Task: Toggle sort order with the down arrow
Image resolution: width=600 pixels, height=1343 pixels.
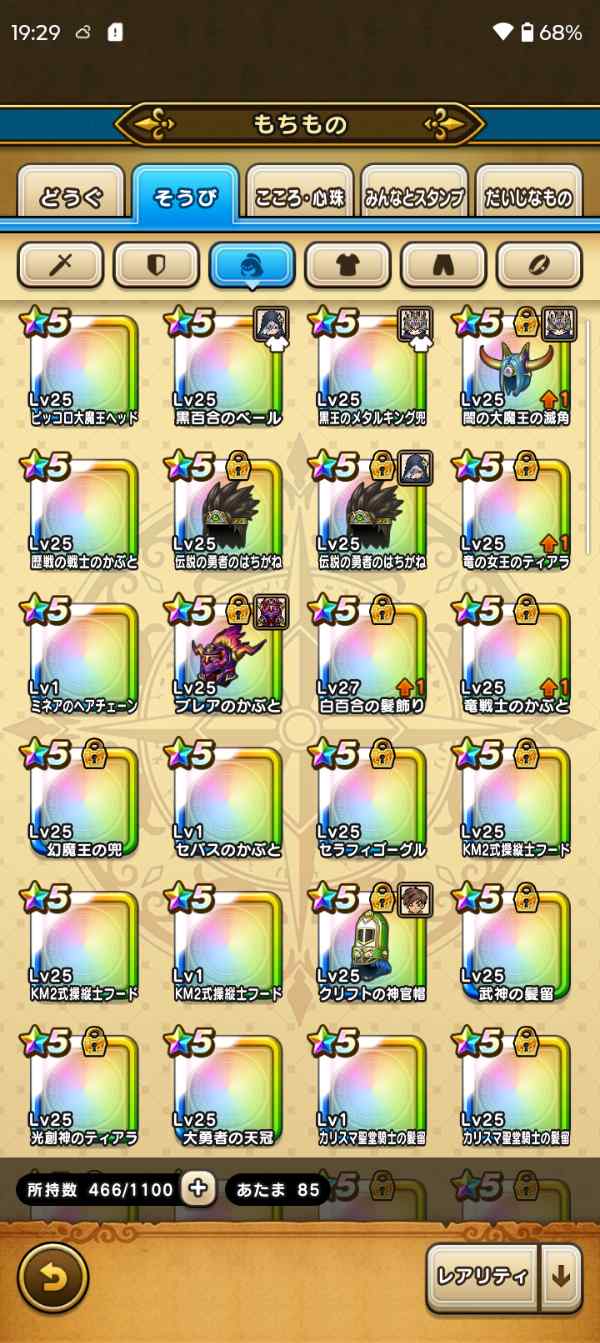Action: pos(561,1277)
